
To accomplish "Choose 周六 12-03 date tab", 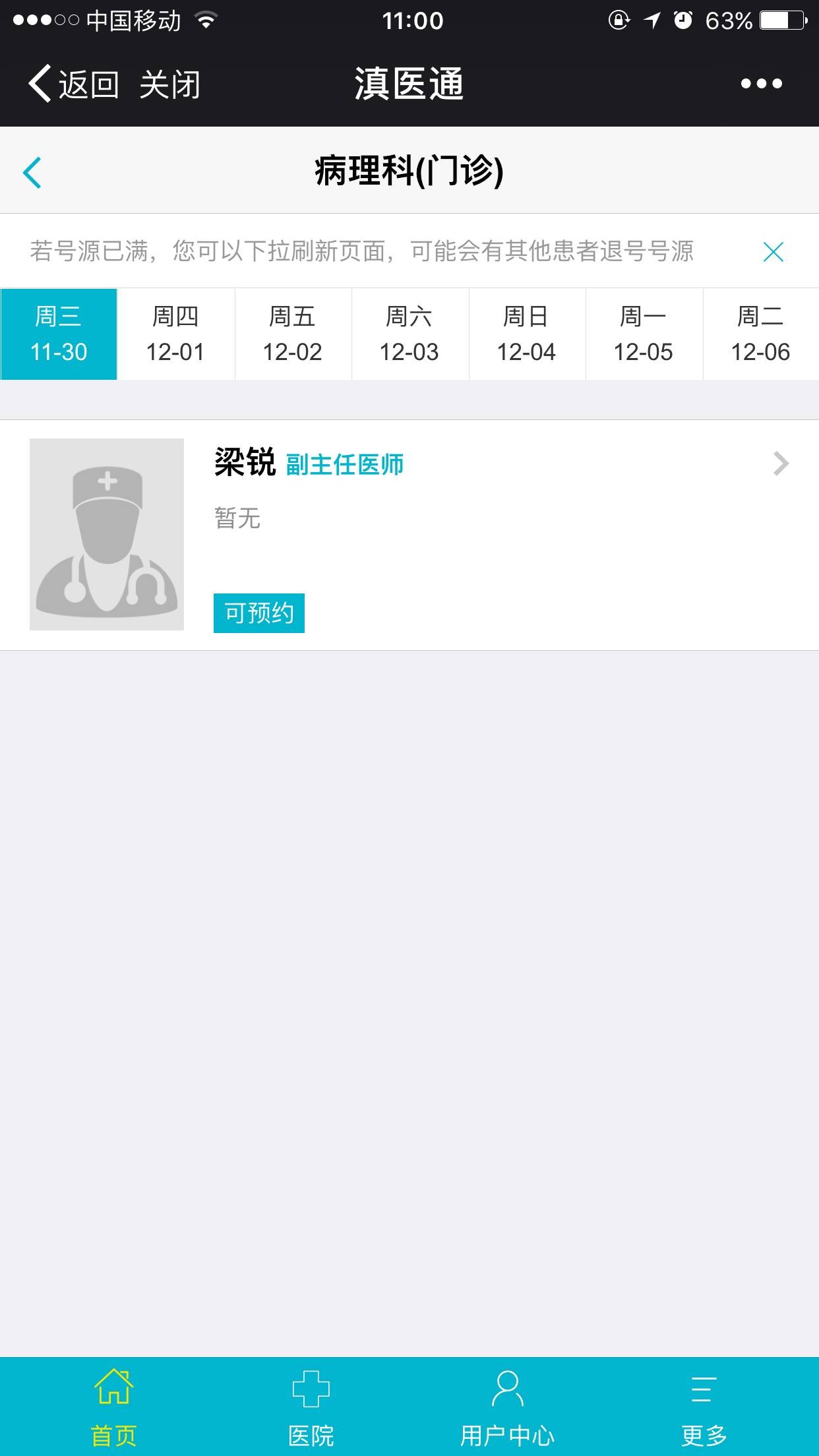I will click(x=409, y=334).
